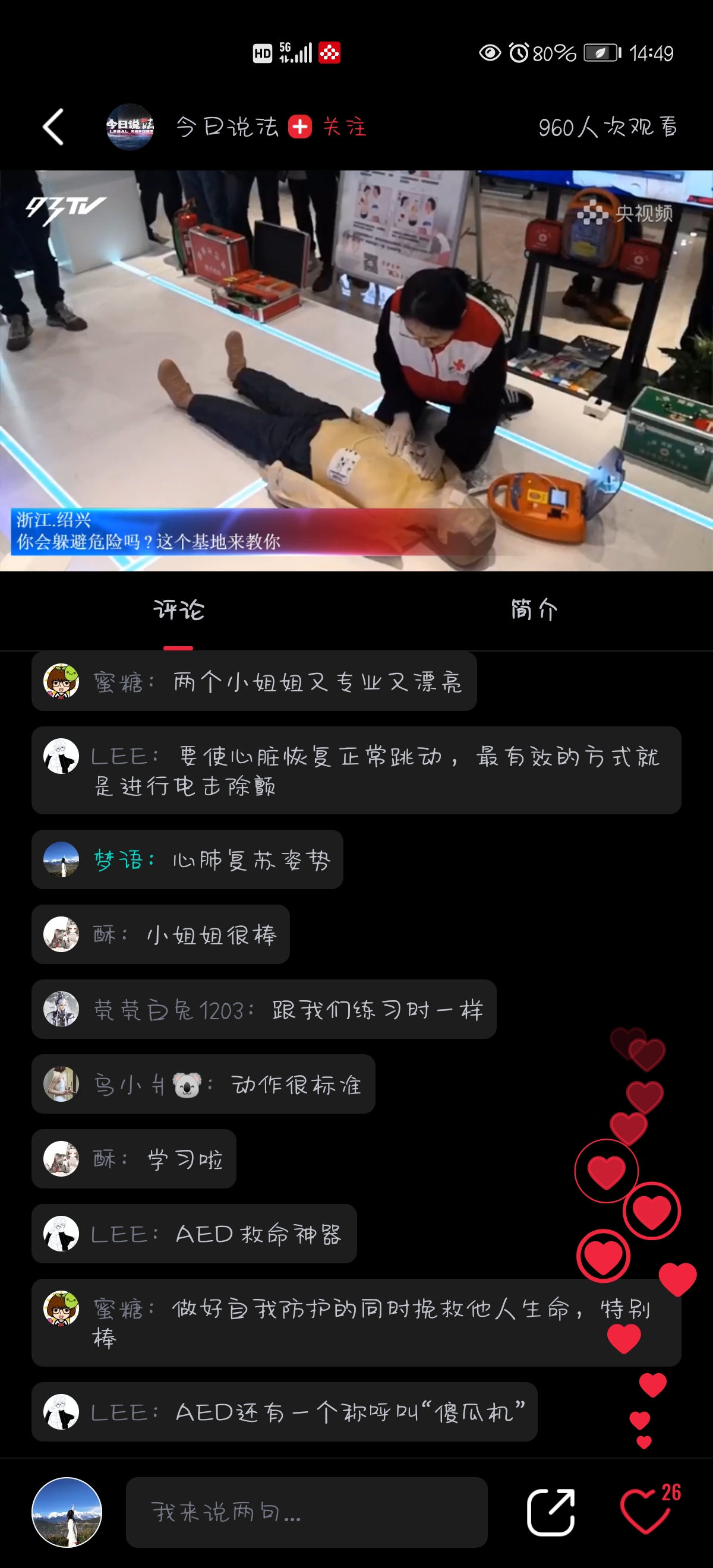Go back using the top-left arrow
Image resolution: width=713 pixels, height=1568 pixels.
click(x=53, y=127)
